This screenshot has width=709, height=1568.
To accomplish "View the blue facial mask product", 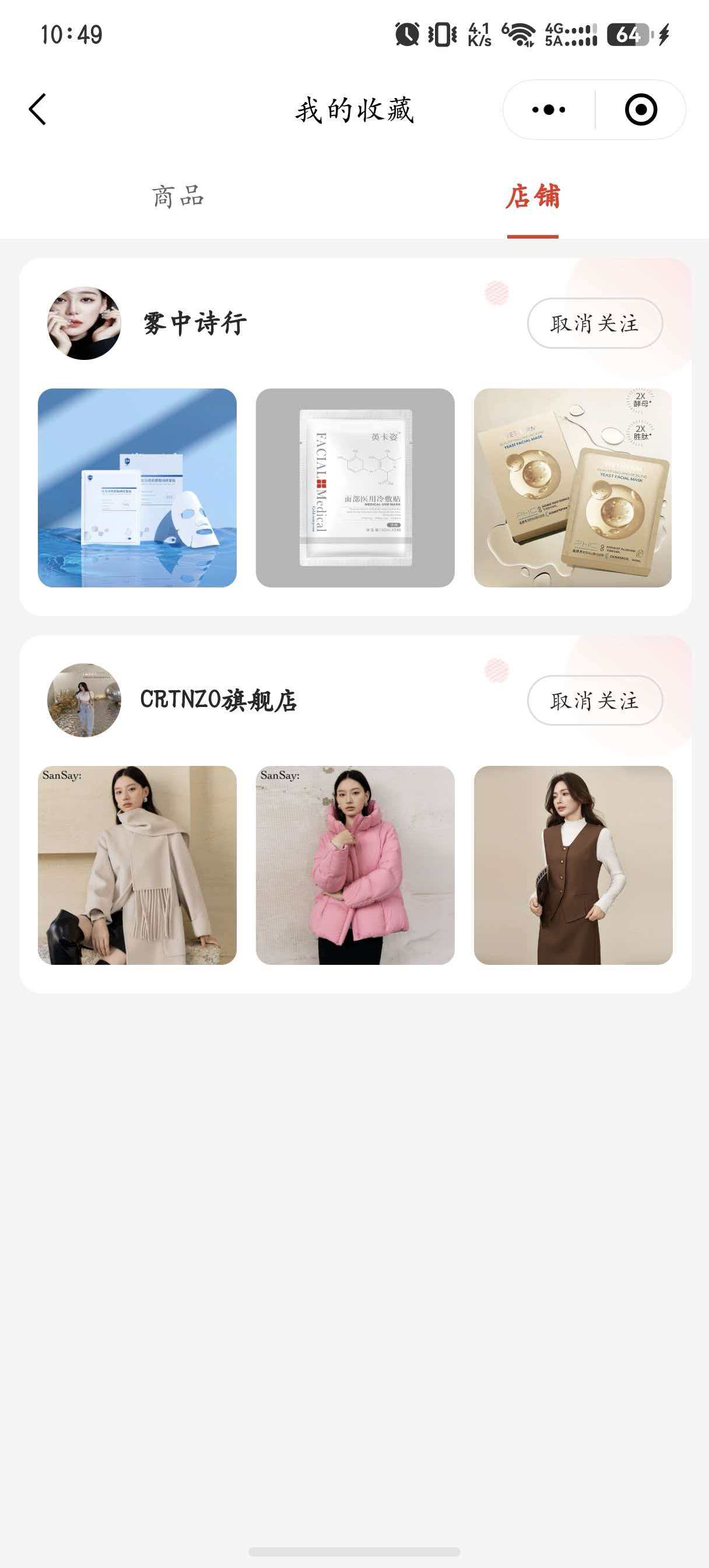I will click(x=137, y=488).
